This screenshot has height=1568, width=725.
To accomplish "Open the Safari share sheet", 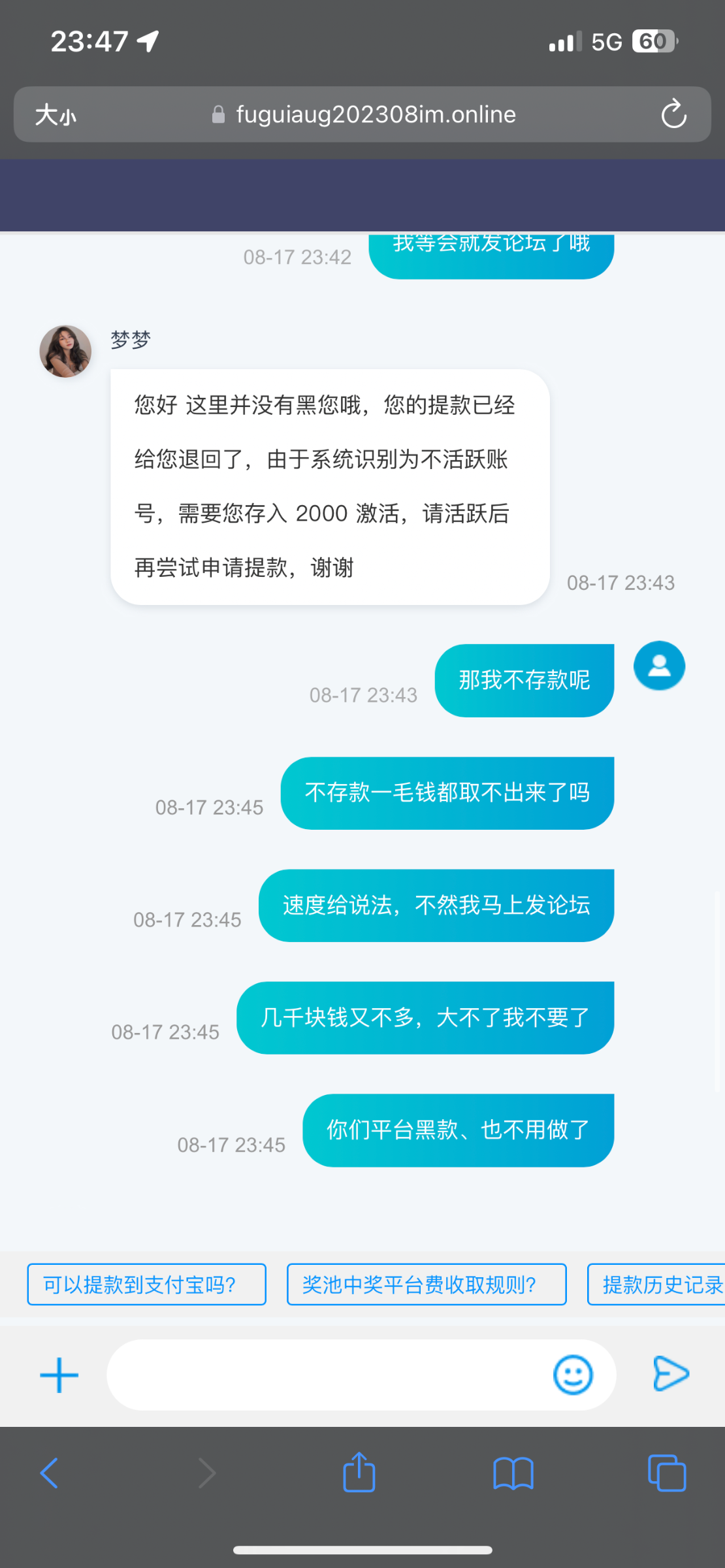I will click(x=359, y=1473).
